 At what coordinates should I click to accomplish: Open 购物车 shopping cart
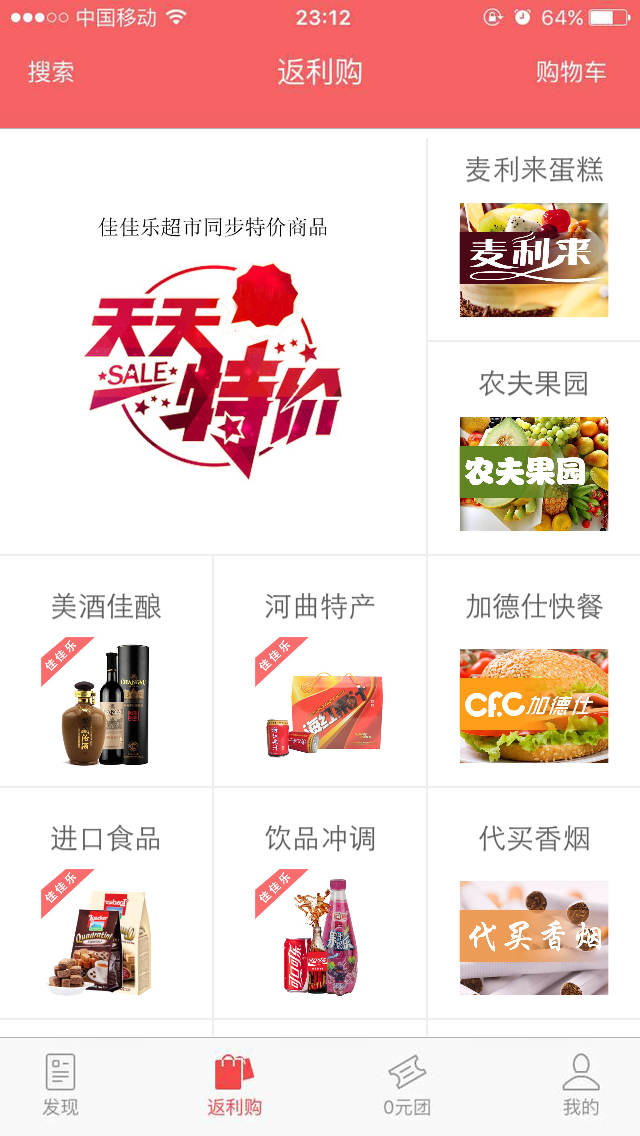[570, 72]
